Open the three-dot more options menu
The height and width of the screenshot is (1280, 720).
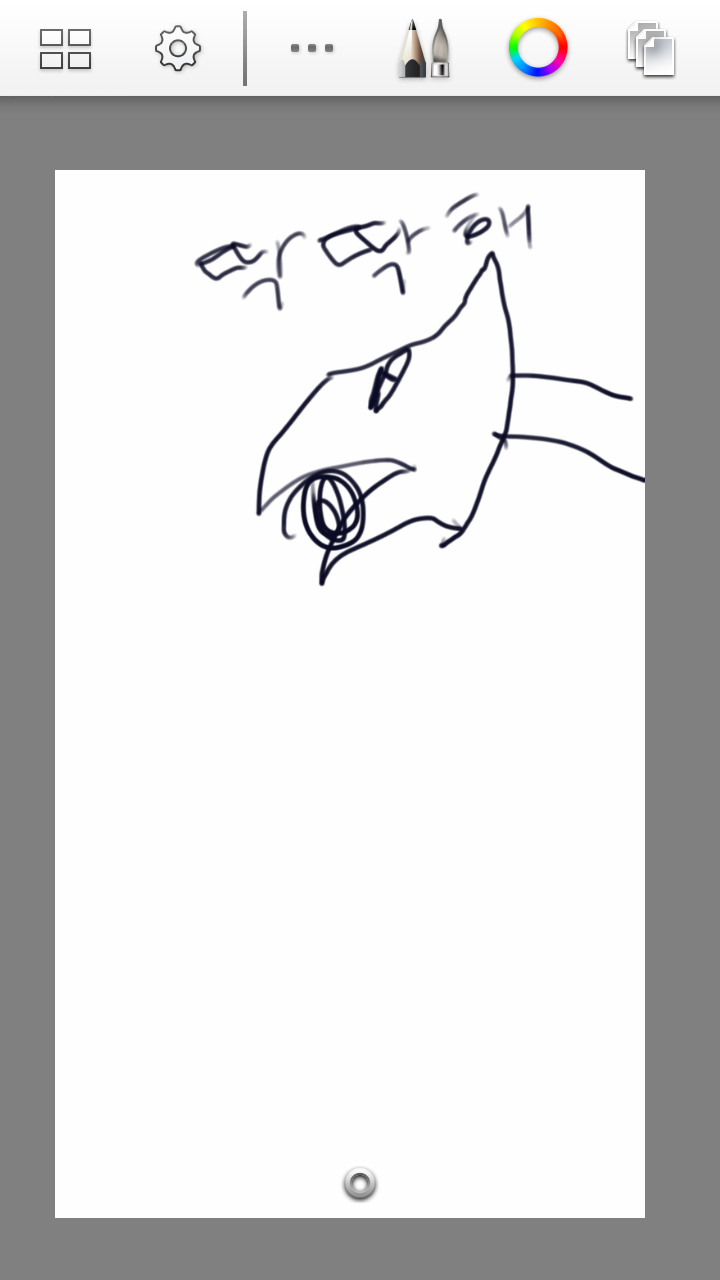tap(312, 48)
